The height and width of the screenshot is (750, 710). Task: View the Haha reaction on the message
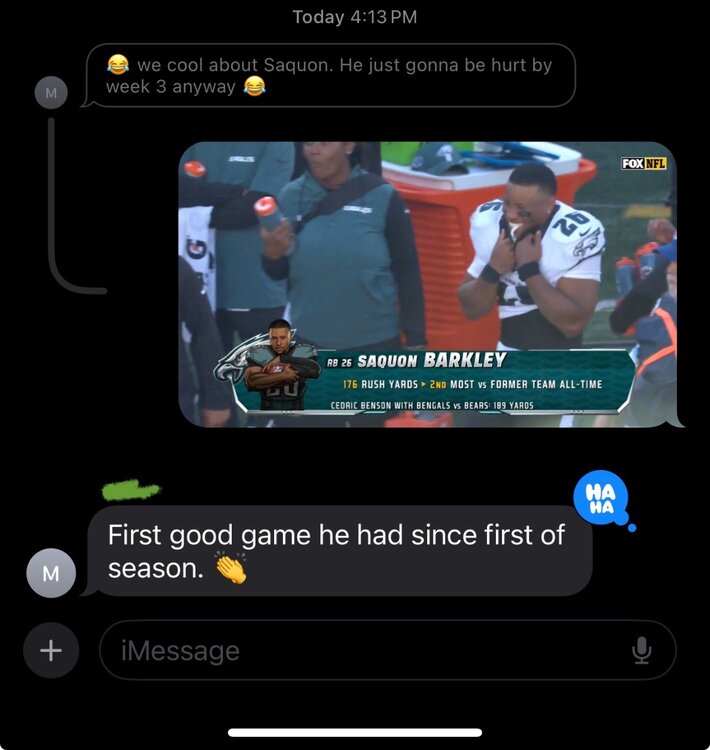601,496
